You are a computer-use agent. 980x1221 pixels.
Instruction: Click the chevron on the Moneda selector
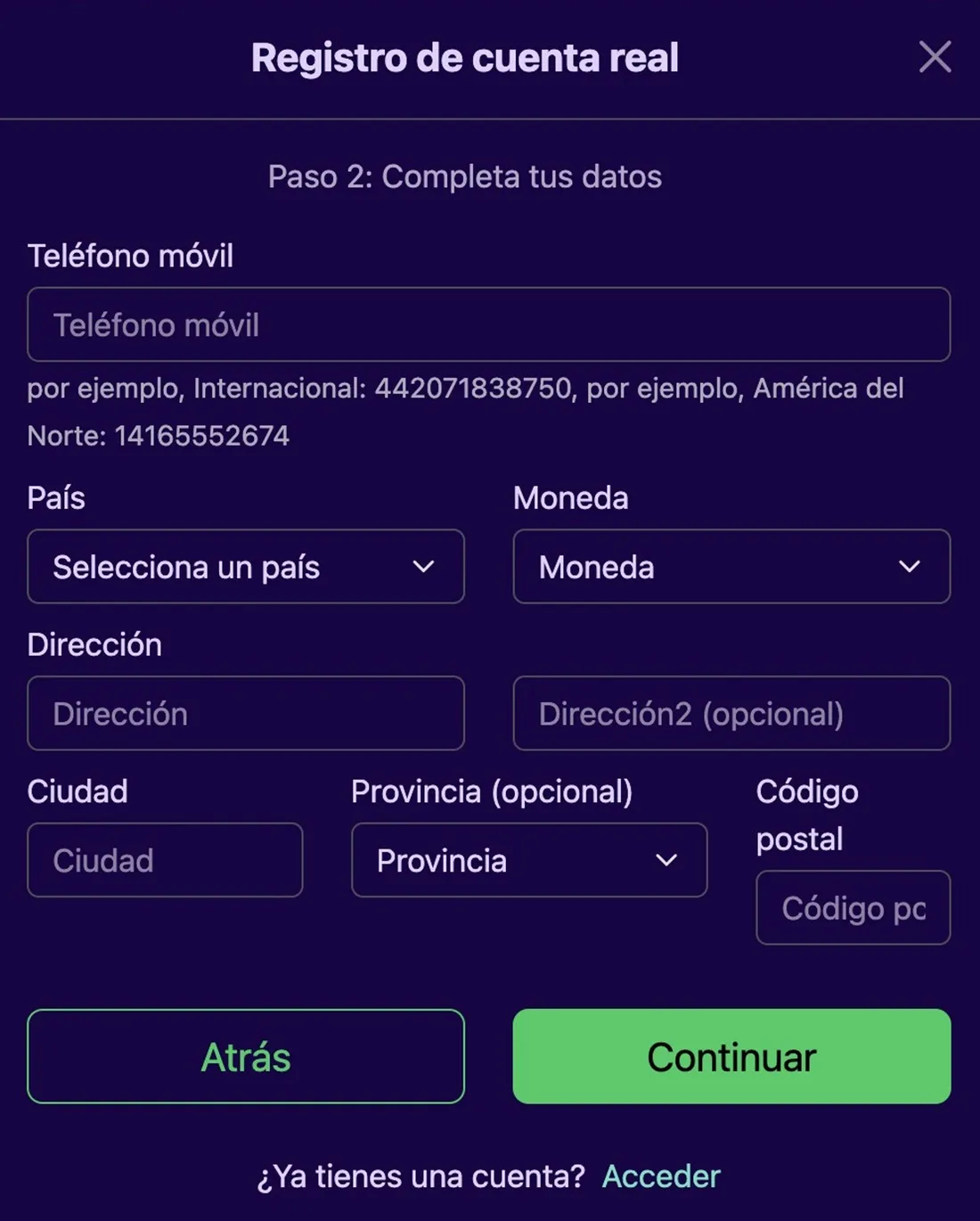point(911,567)
